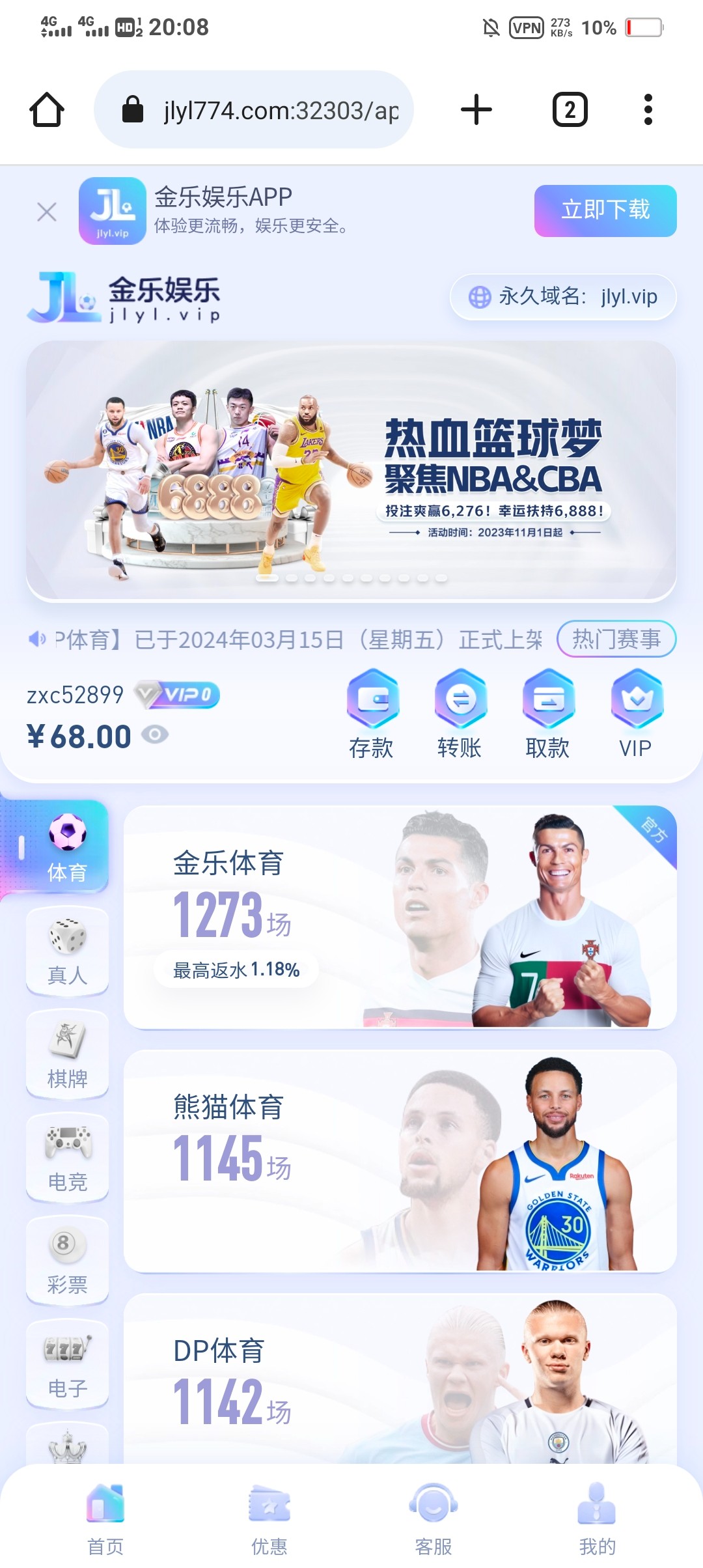Open the 热血篮球梦 NBA&CBA promo banner
703x1568 pixels.
351,469
